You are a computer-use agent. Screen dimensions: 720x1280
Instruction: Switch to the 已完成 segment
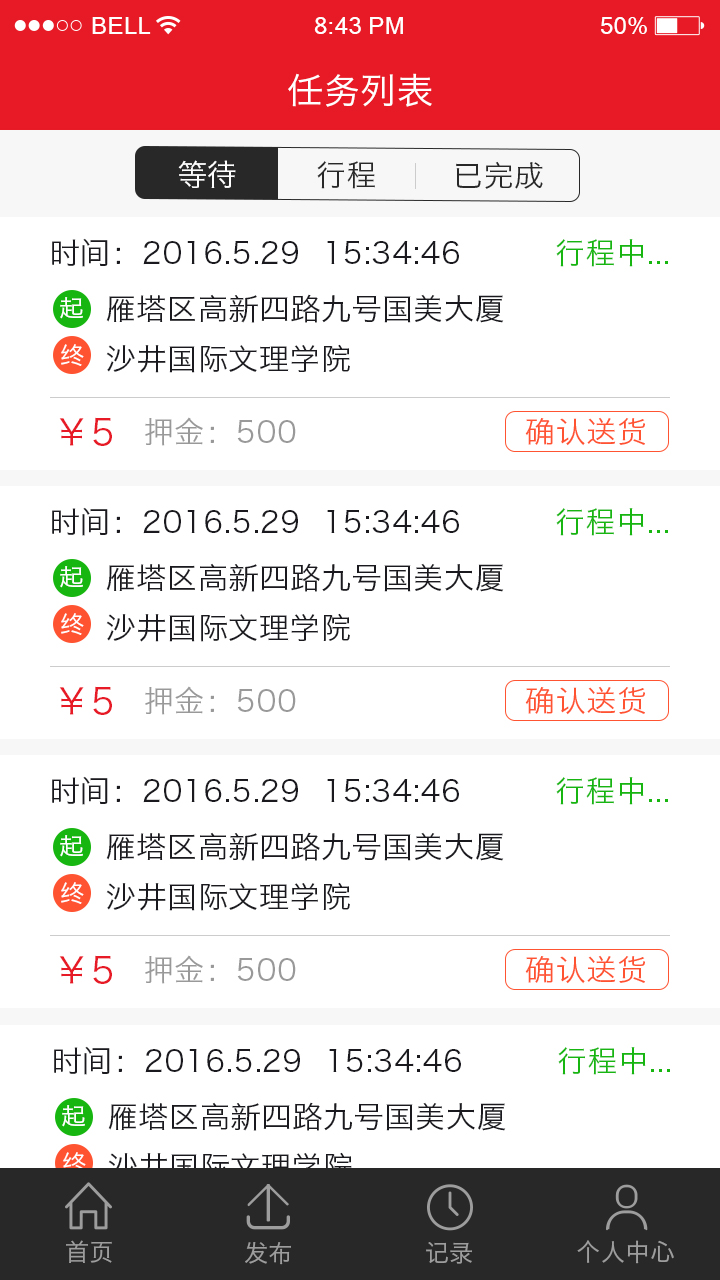tap(498, 176)
